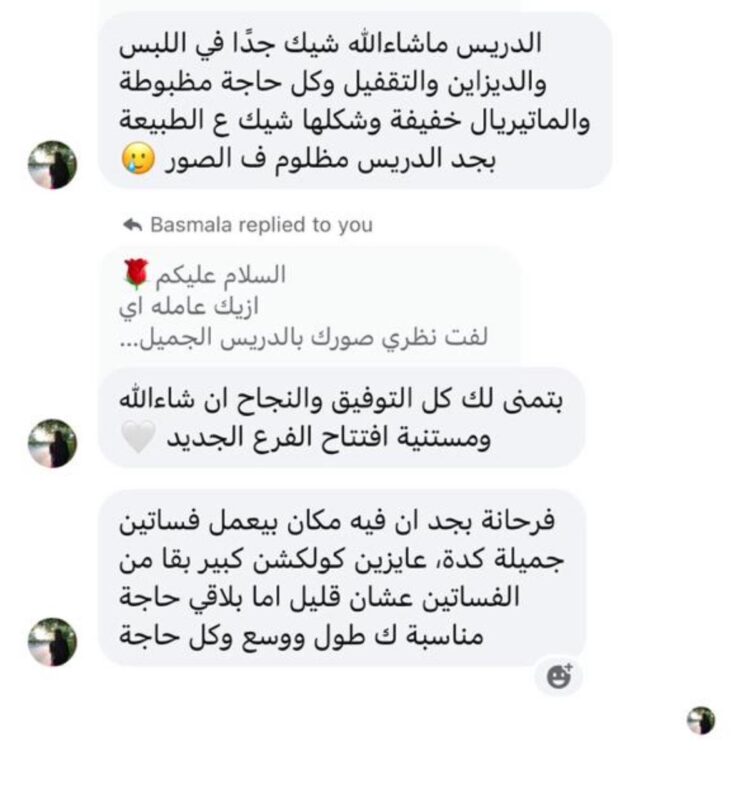View sender's profile picture beside the dresses collection message
This screenshot has width=750, height=800.
52,641
